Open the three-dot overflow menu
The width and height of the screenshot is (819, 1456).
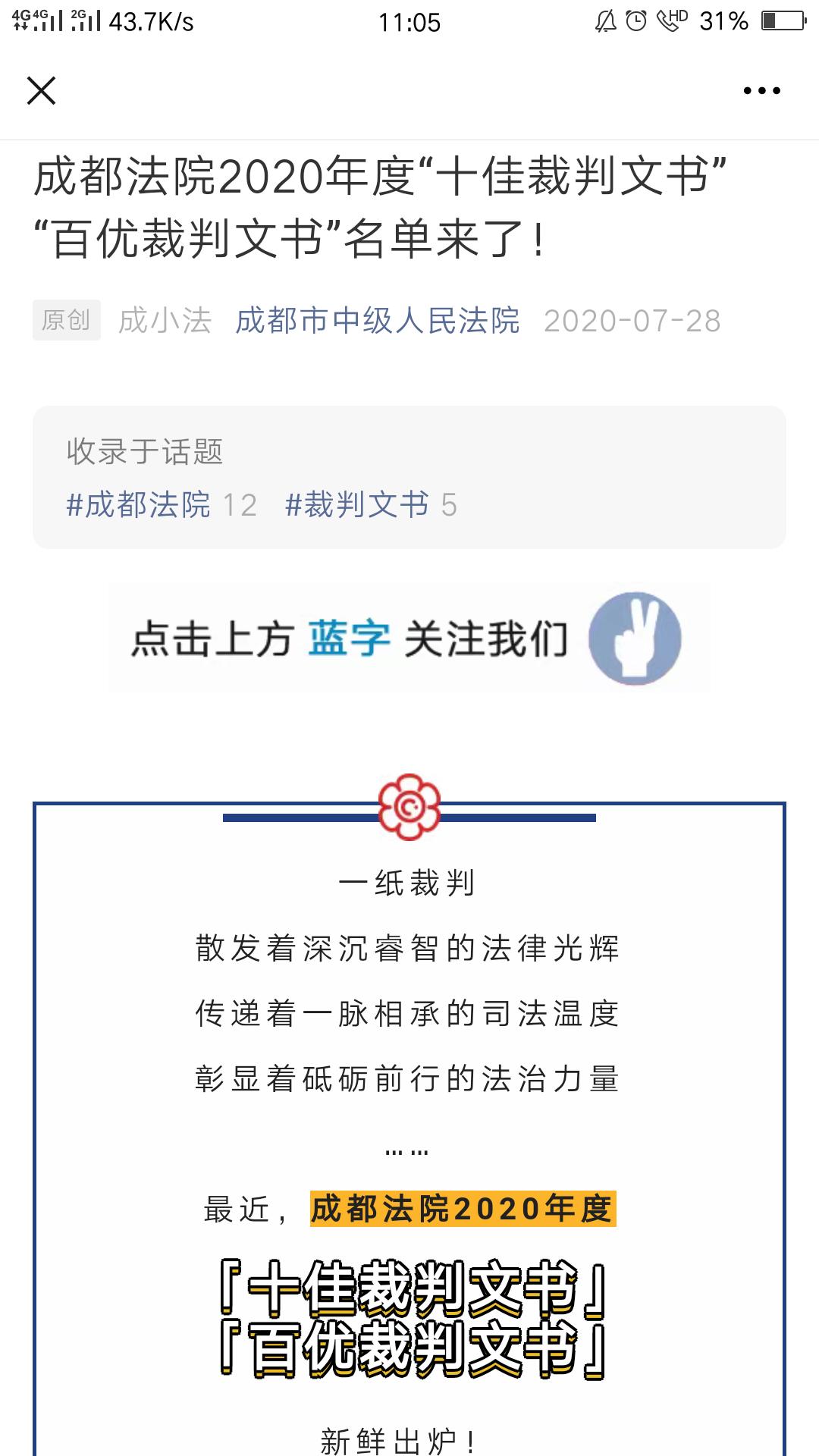pos(761,91)
